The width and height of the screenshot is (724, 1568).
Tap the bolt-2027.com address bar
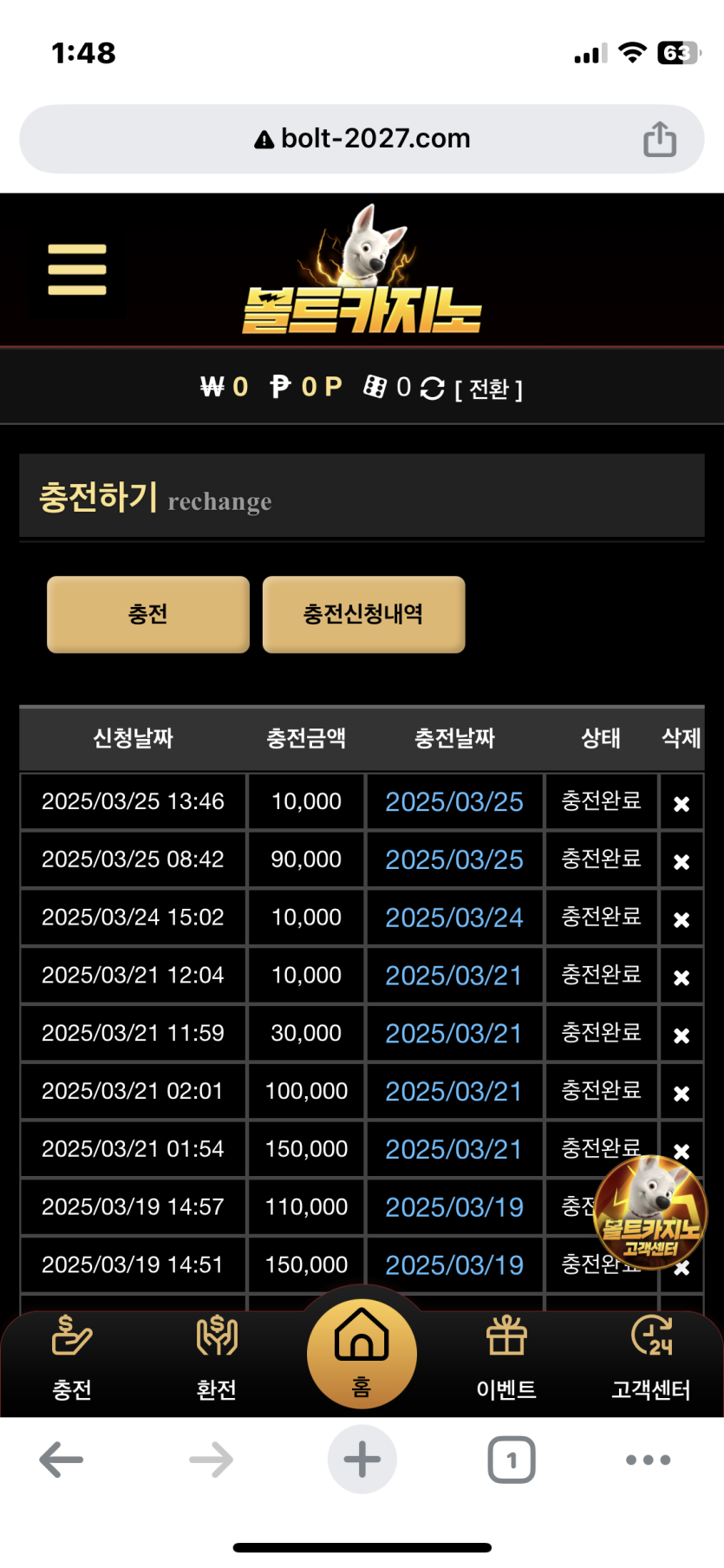[x=362, y=139]
